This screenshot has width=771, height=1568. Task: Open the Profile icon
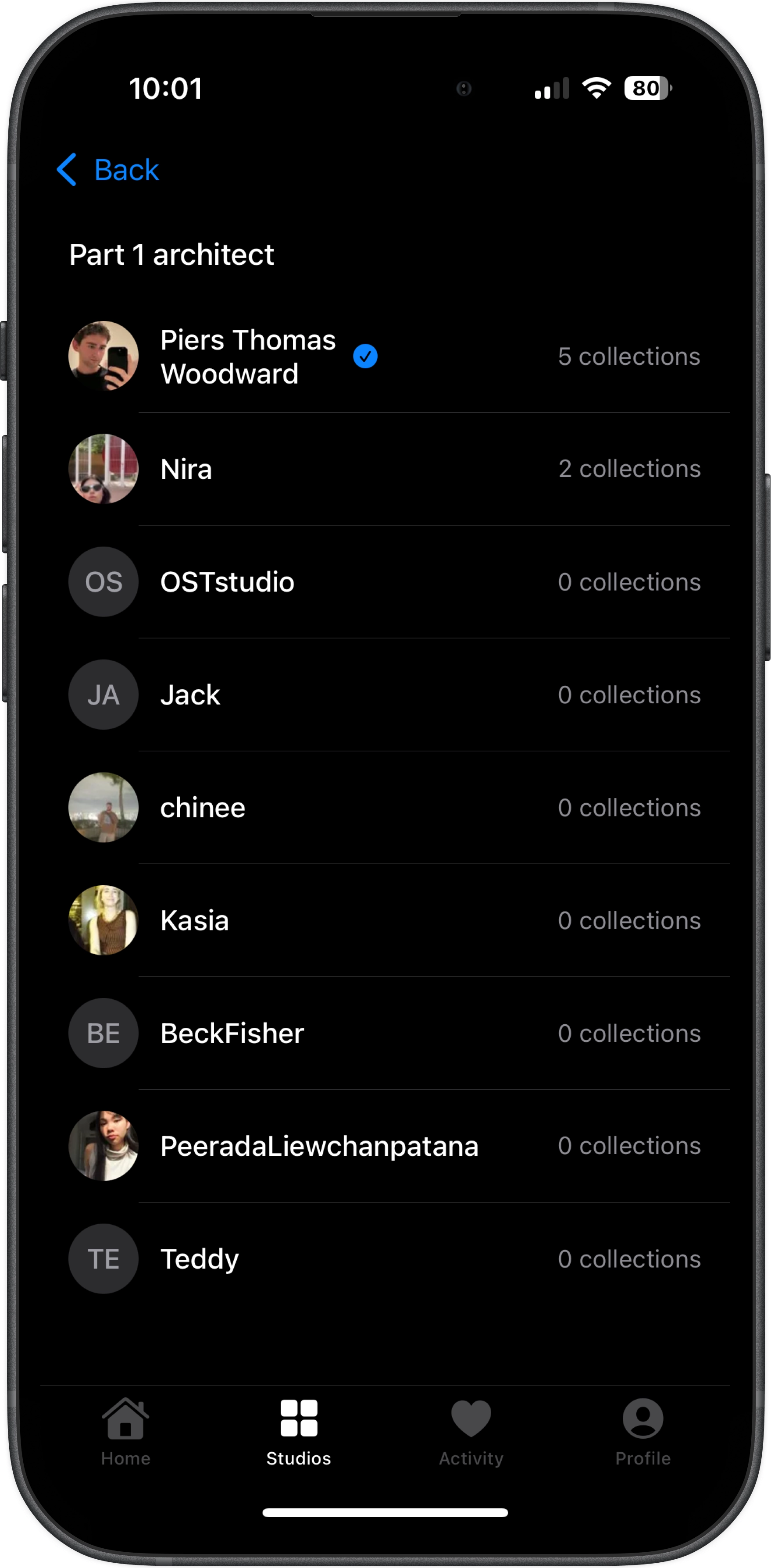click(x=643, y=1418)
